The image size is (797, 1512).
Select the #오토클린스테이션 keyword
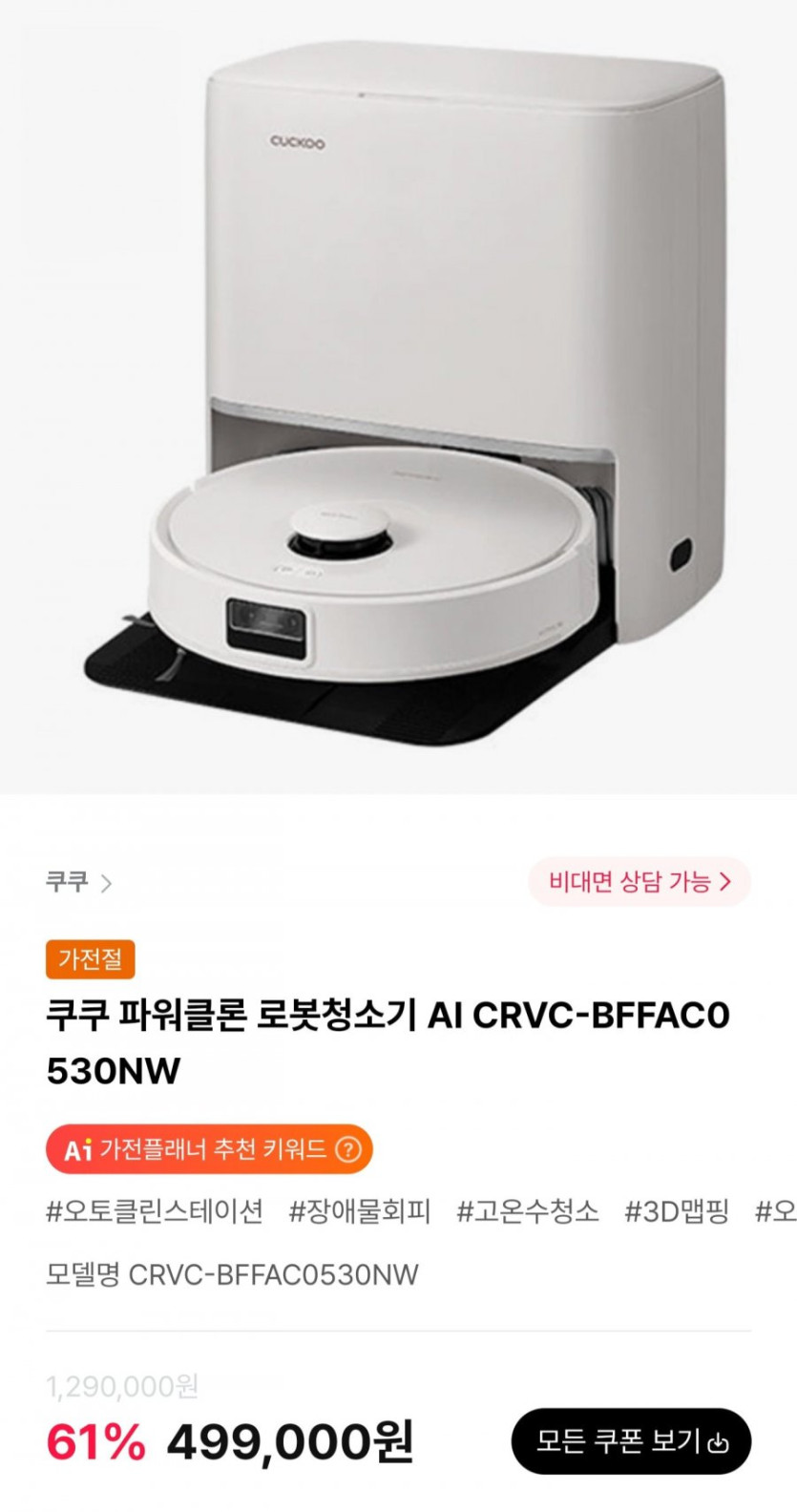coord(155,1211)
